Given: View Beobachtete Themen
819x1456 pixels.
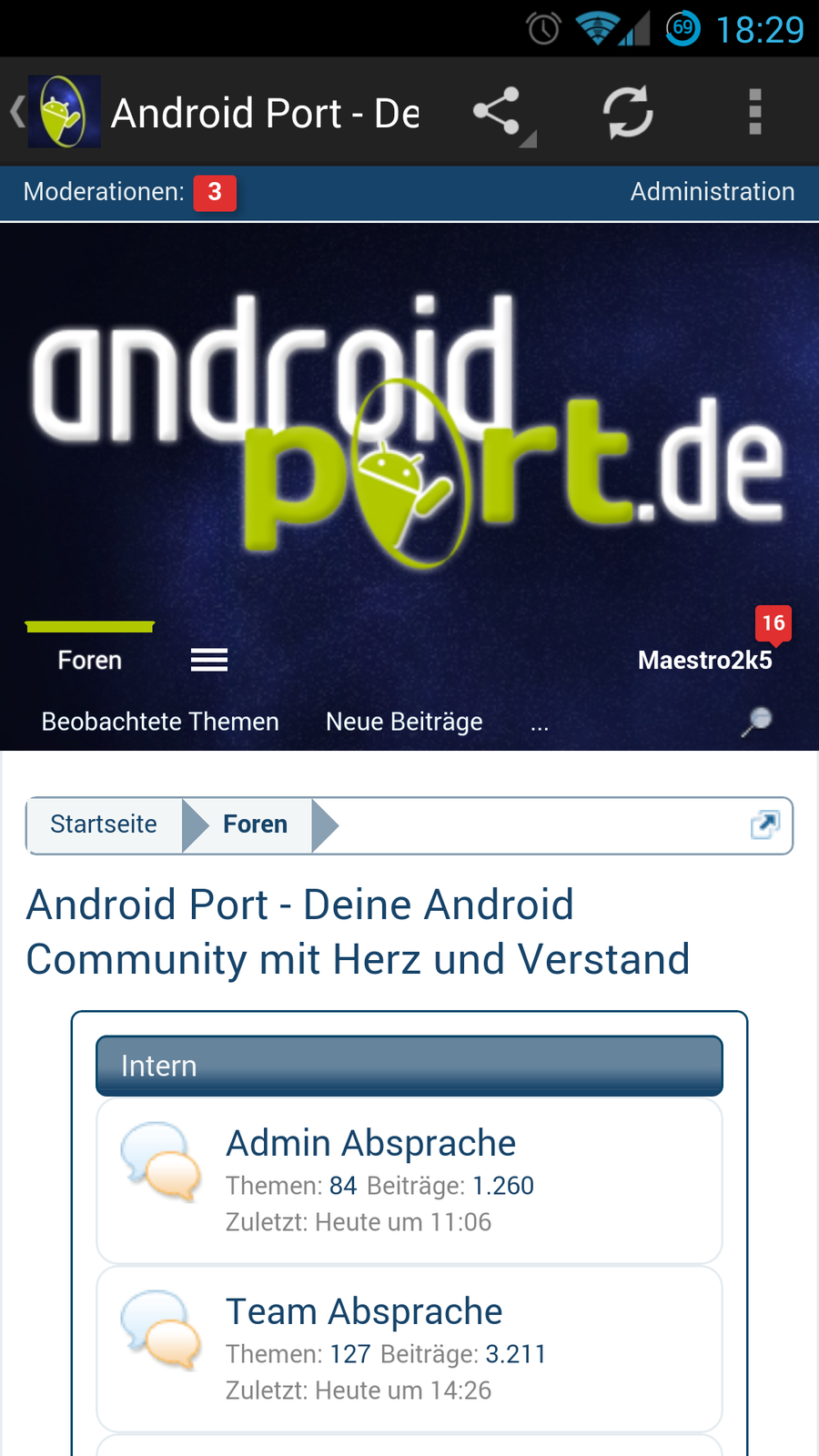Looking at the screenshot, I should click(x=160, y=722).
